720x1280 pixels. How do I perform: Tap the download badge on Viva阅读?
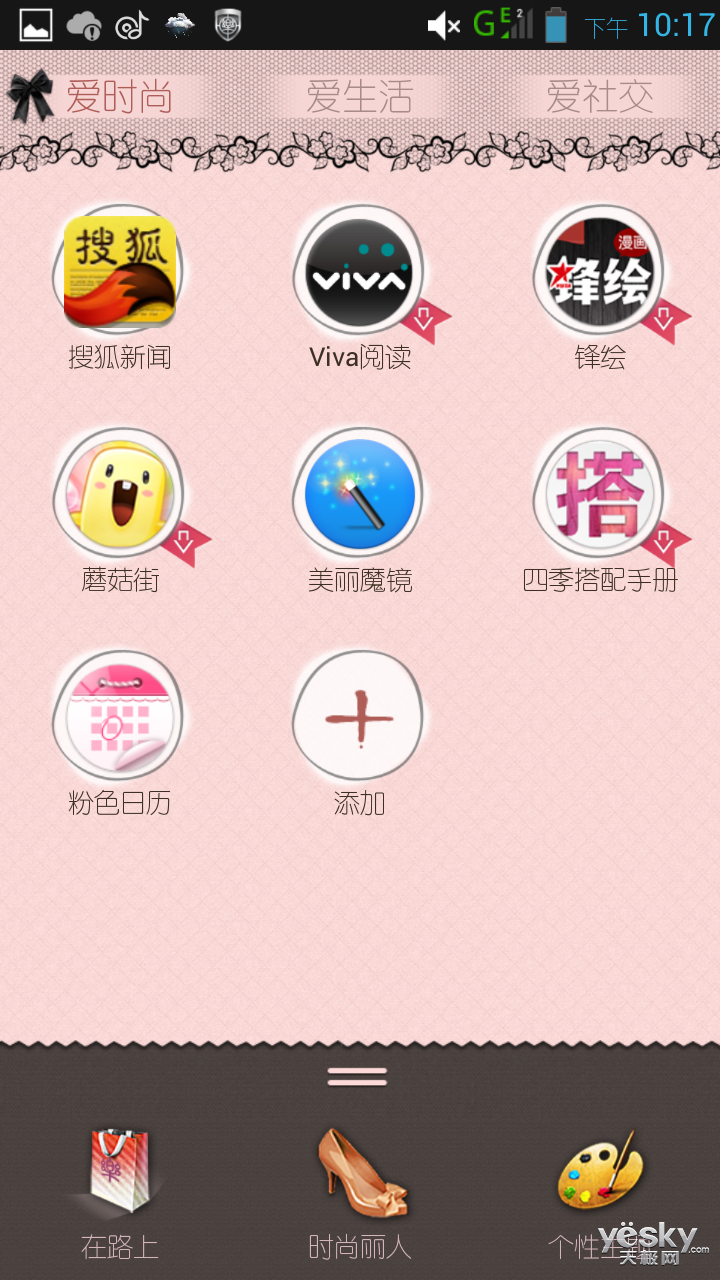(422, 320)
